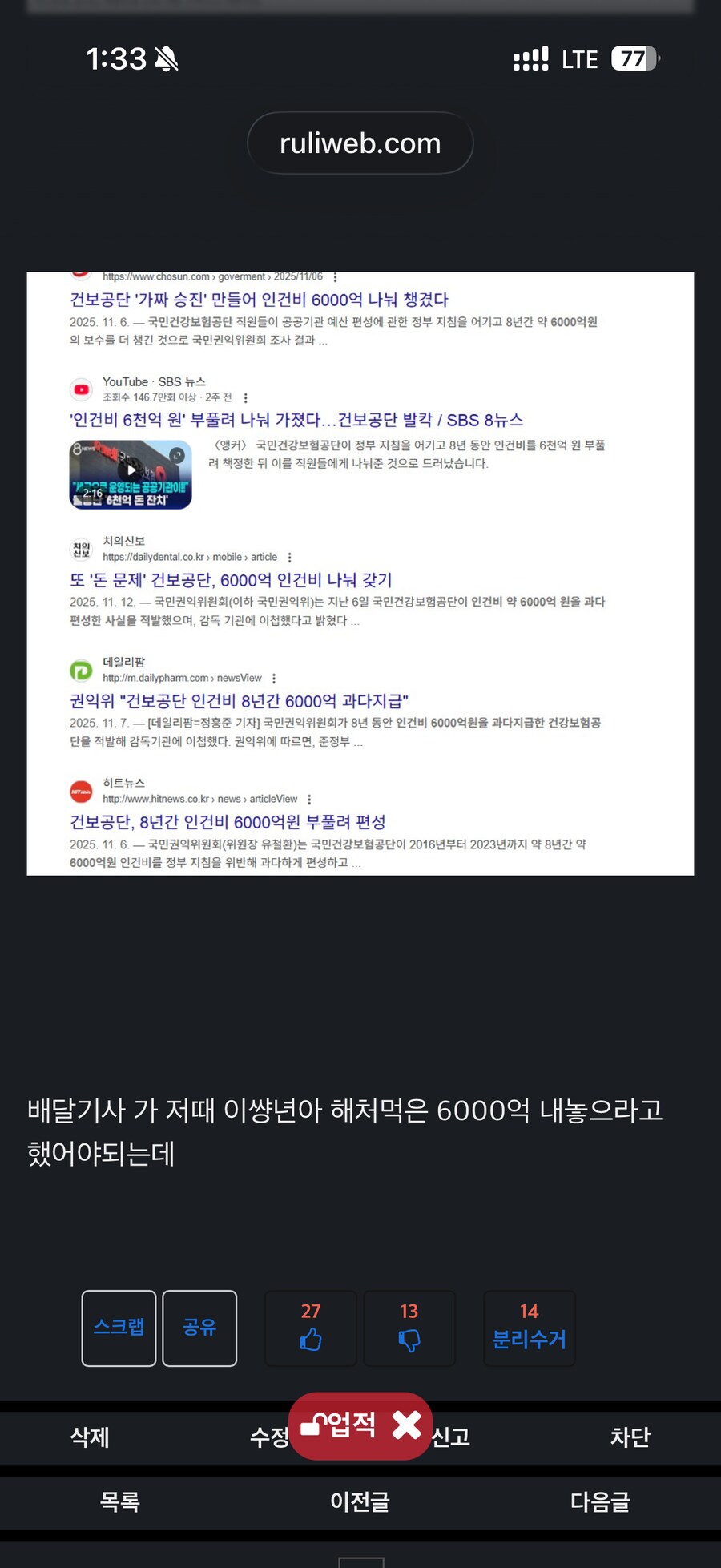Tap the 히트뉴스 red logo icon
721x1568 pixels.
point(81,791)
